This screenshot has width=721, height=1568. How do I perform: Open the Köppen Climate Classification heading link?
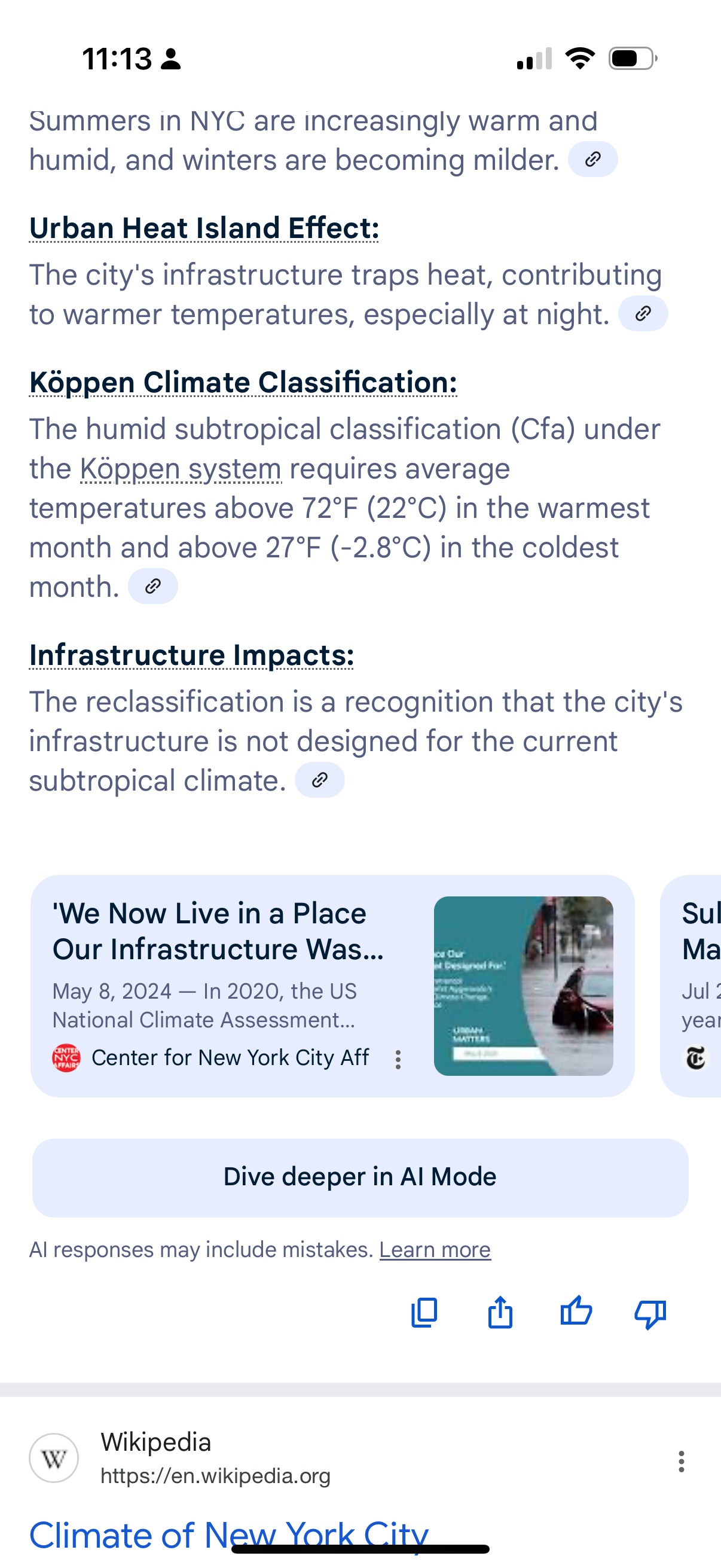click(243, 383)
